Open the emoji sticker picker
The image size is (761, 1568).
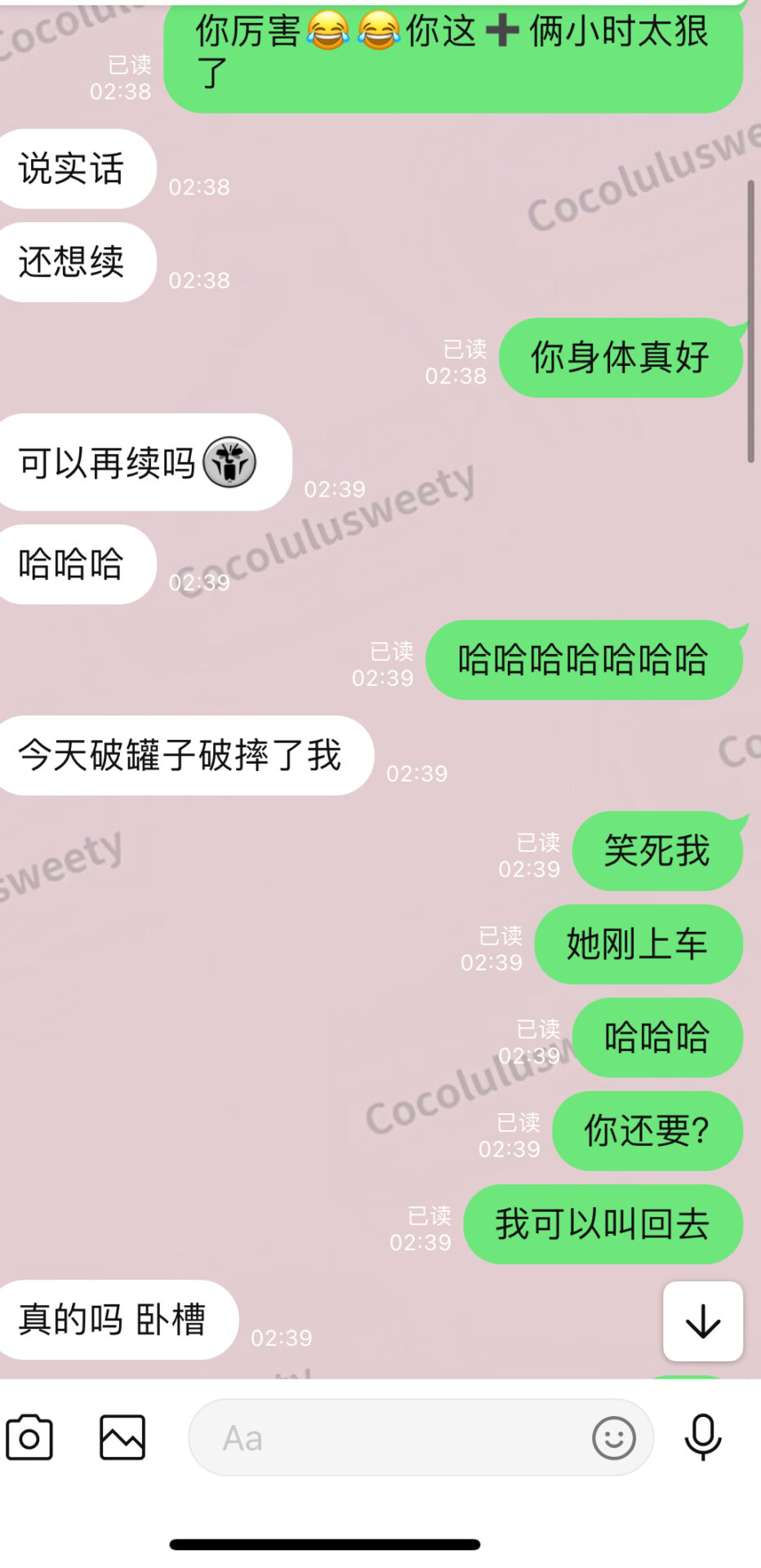click(613, 1437)
